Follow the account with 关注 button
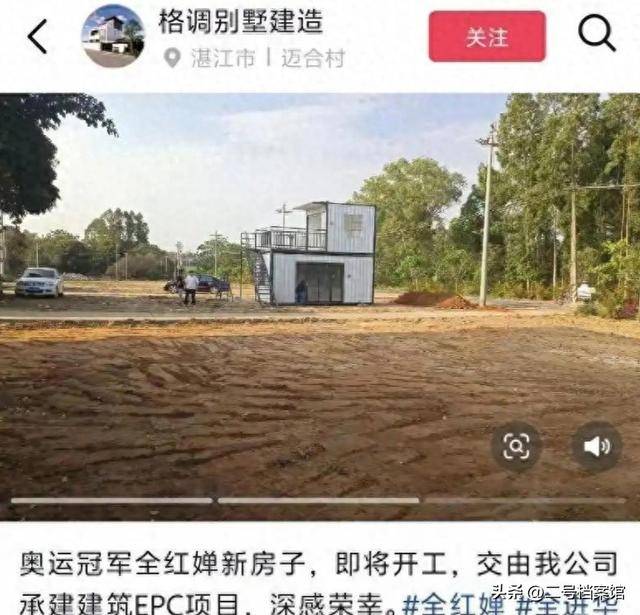 tap(487, 37)
